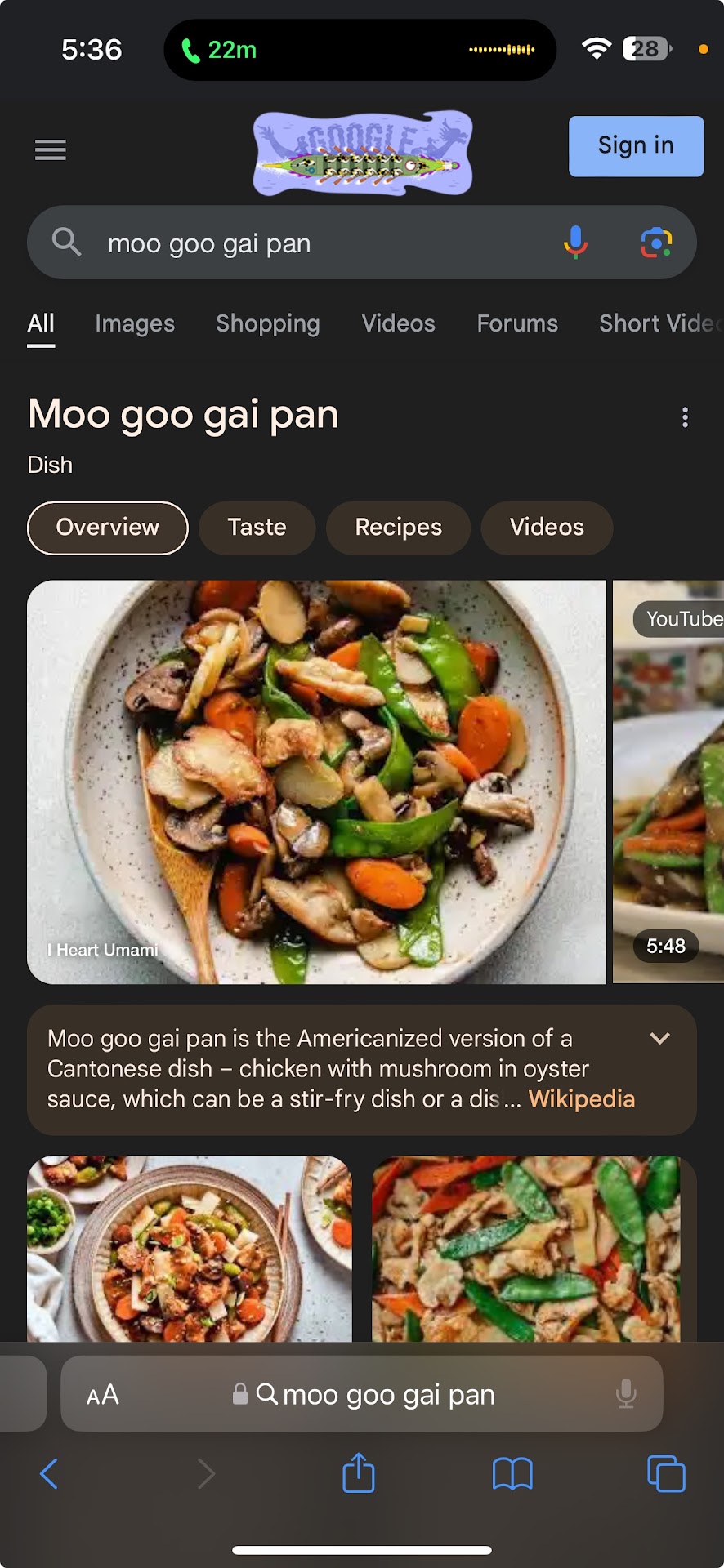Open Google Lens camera search
The image size is (724, 1568).
point(656,243)
